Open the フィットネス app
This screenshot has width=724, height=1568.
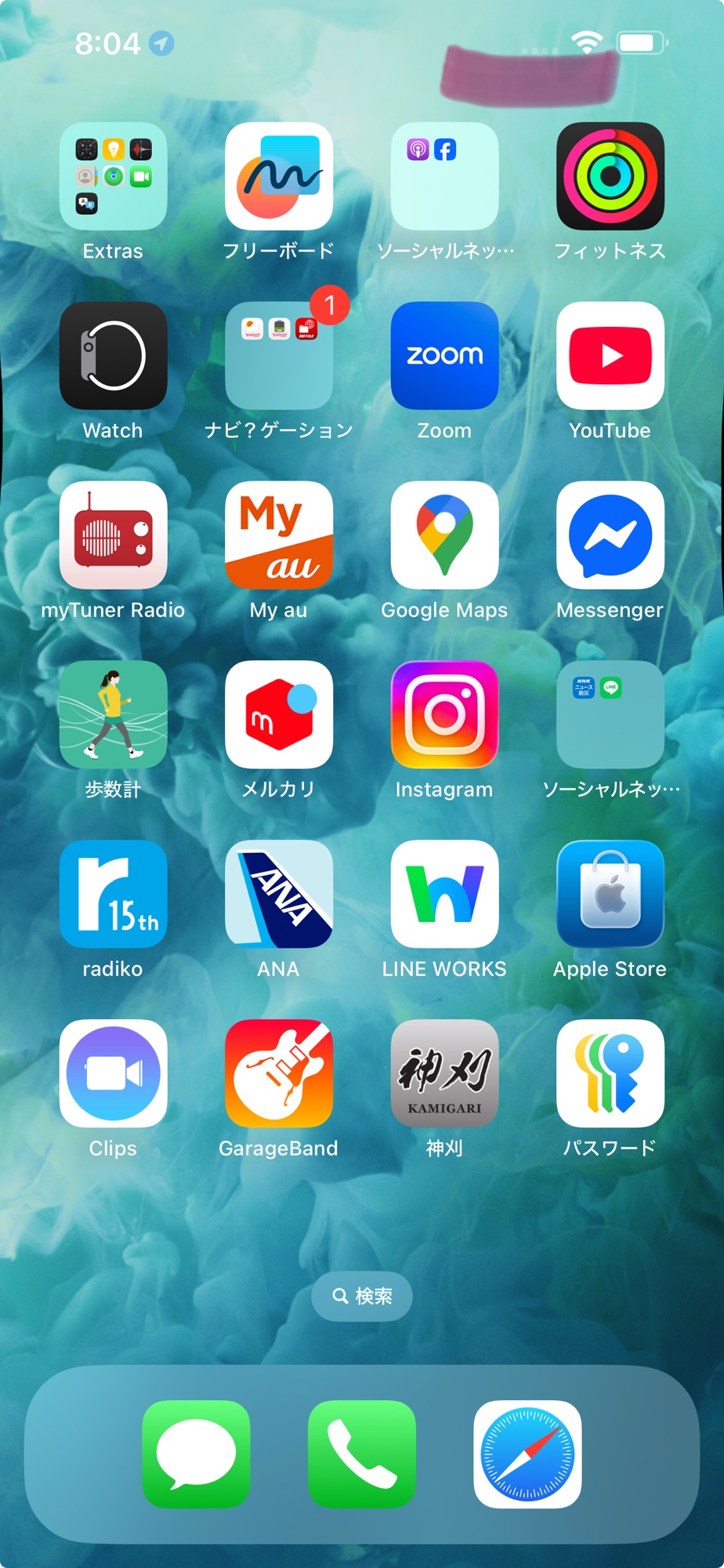[x=610, y=176]
